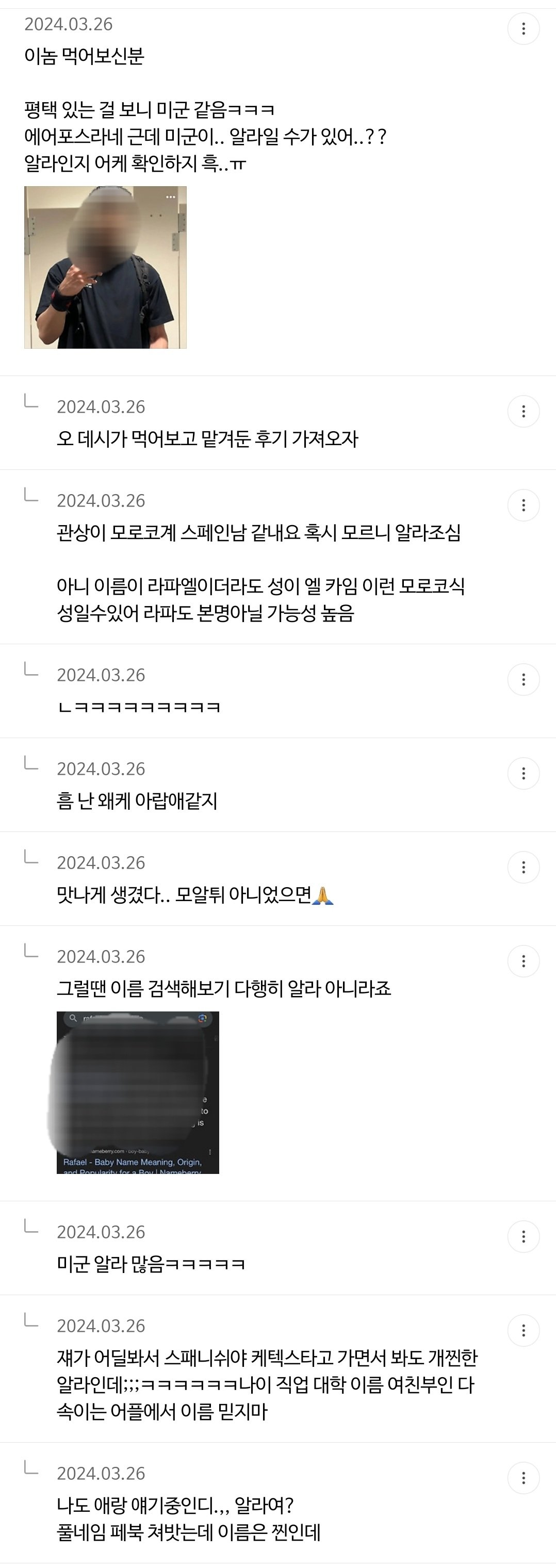This screenshot has height=1568, width=556.
Task: Click the blurred man-in-black-shirt photo
Action: coord(105,268)
